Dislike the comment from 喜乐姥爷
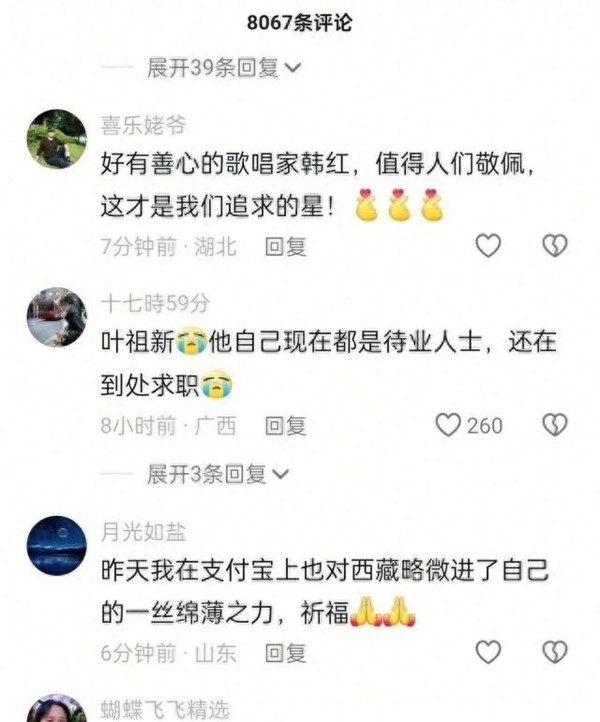The height and width of the screenshot is (722, 600). (x=554, y=245)
